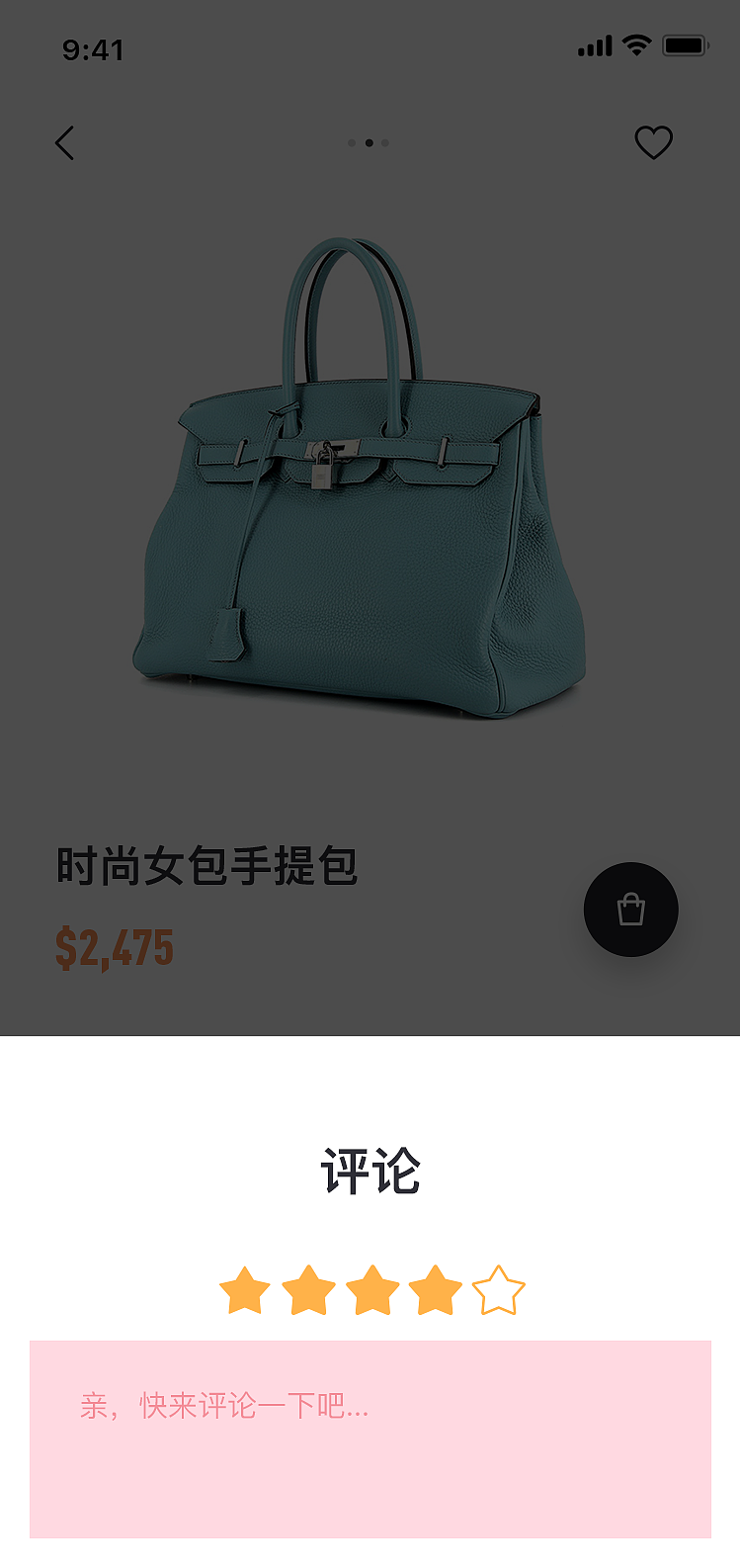740x1568 pixels.
Task: Advance carousel using the third page indicator dot
Action: [x=384, y=142]
